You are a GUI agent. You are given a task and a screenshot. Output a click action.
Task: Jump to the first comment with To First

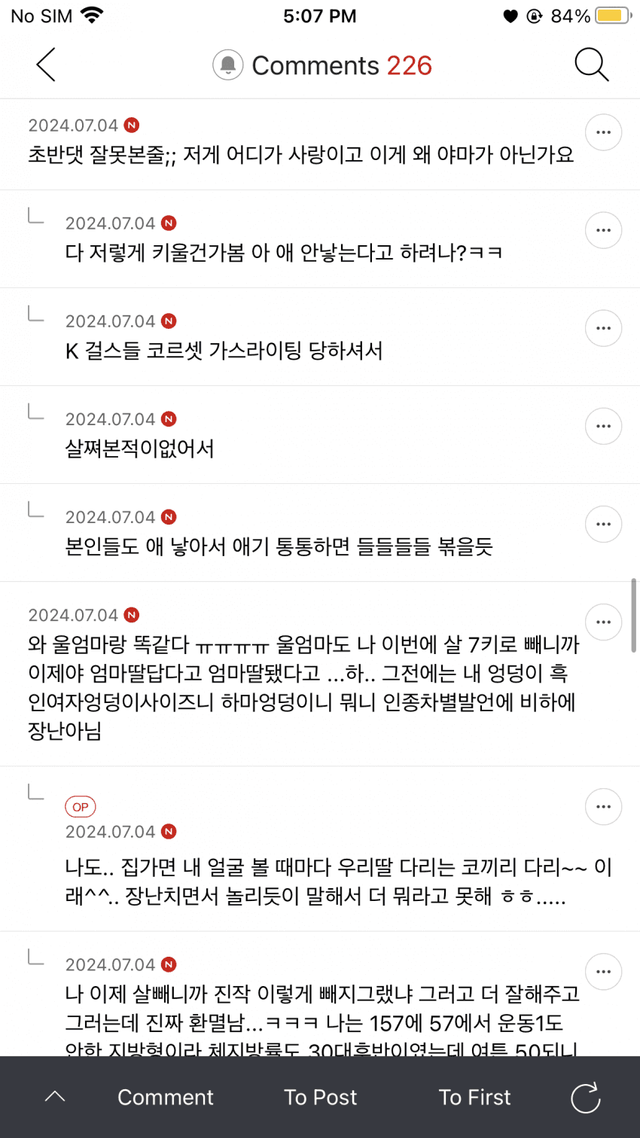(x=475, y=1097)
